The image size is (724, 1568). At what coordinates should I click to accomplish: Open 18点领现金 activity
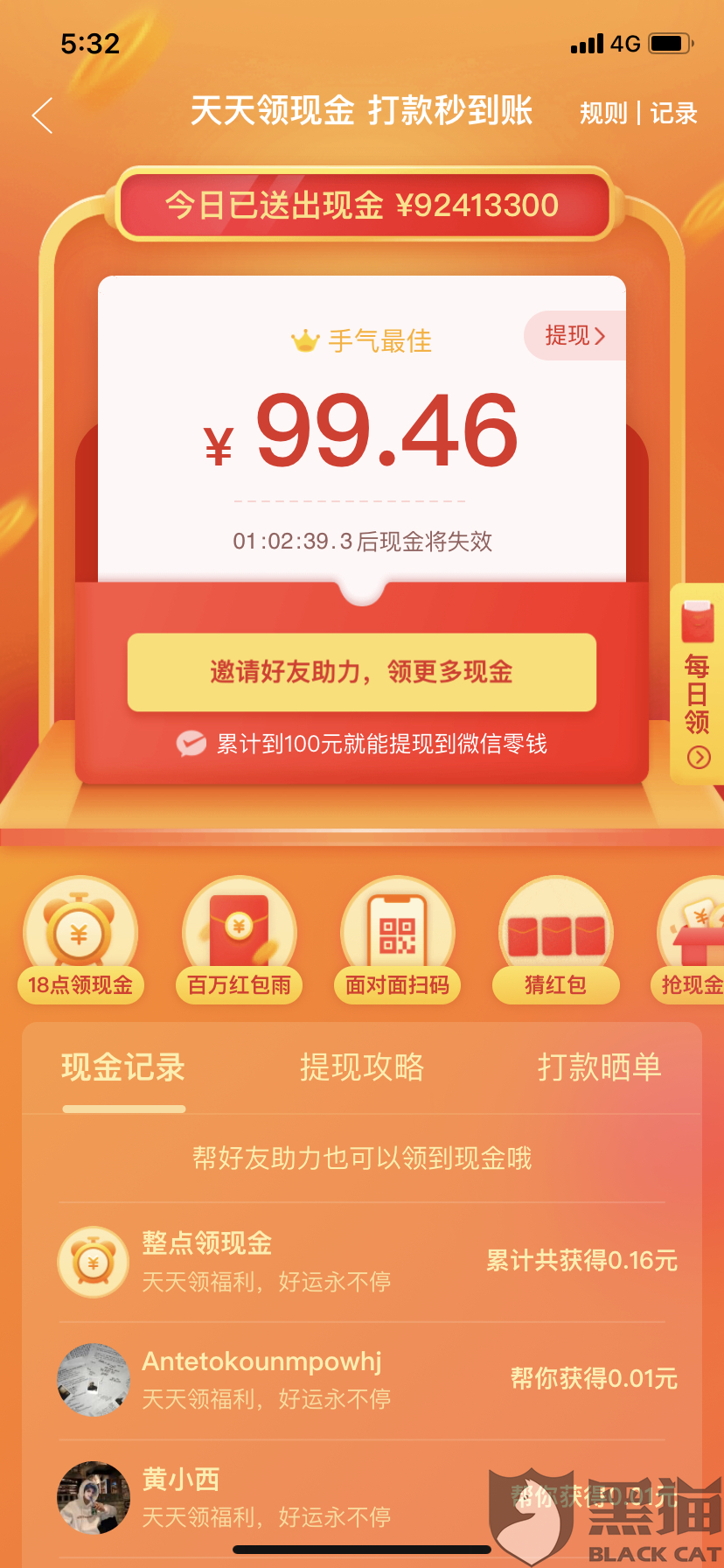(x=80, y=941)
